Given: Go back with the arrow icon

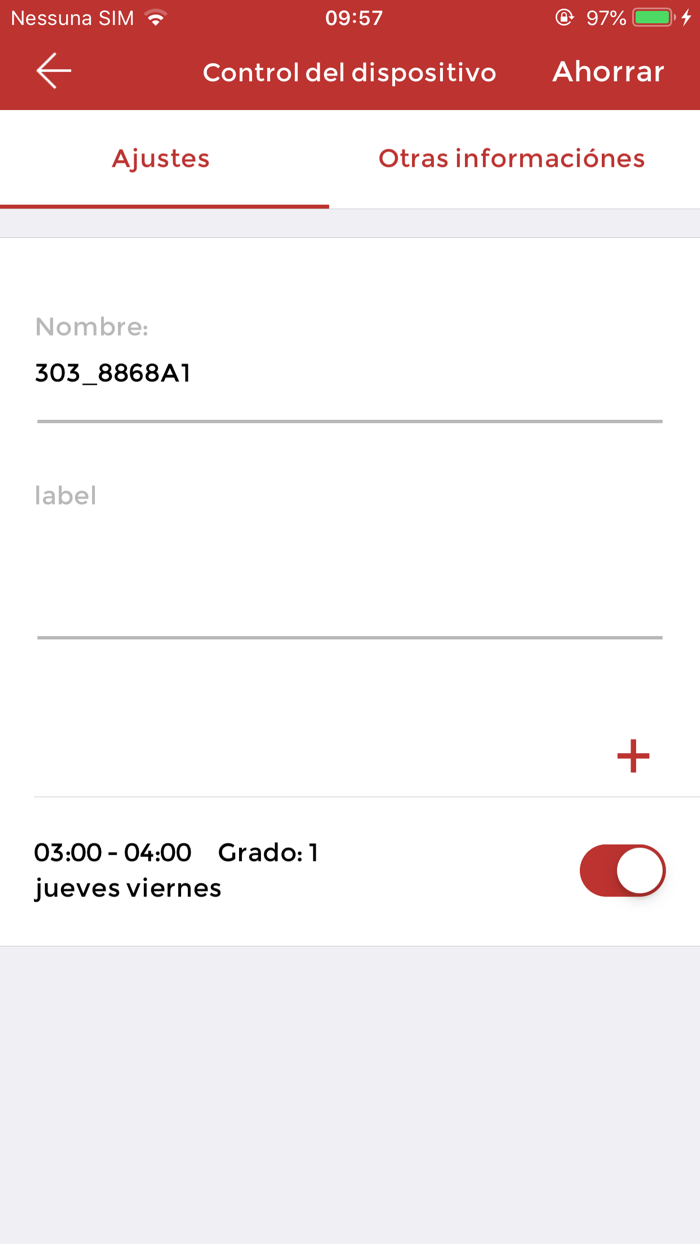Looking at the screenshot, I should (x=54, y=71).
